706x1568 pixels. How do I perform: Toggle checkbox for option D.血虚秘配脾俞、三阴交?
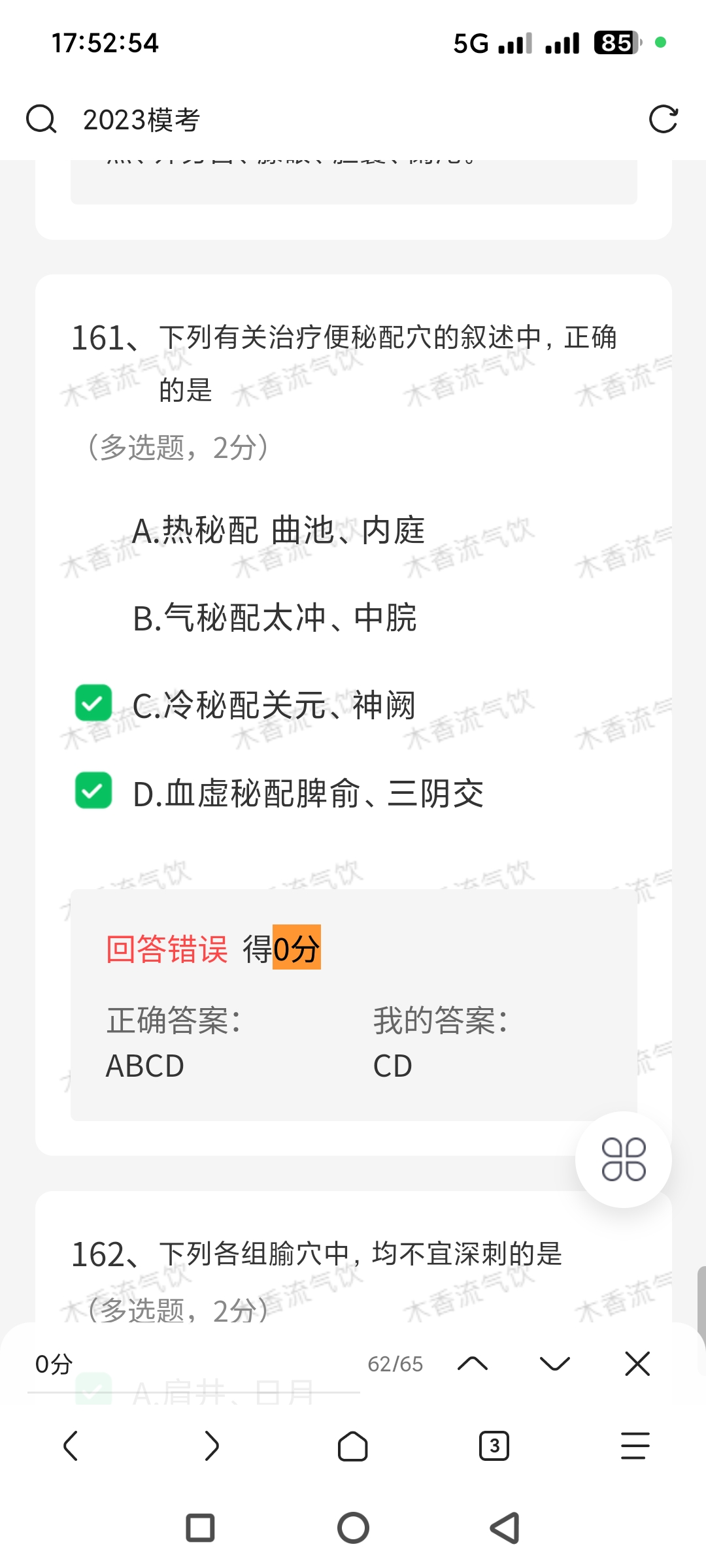93,791
